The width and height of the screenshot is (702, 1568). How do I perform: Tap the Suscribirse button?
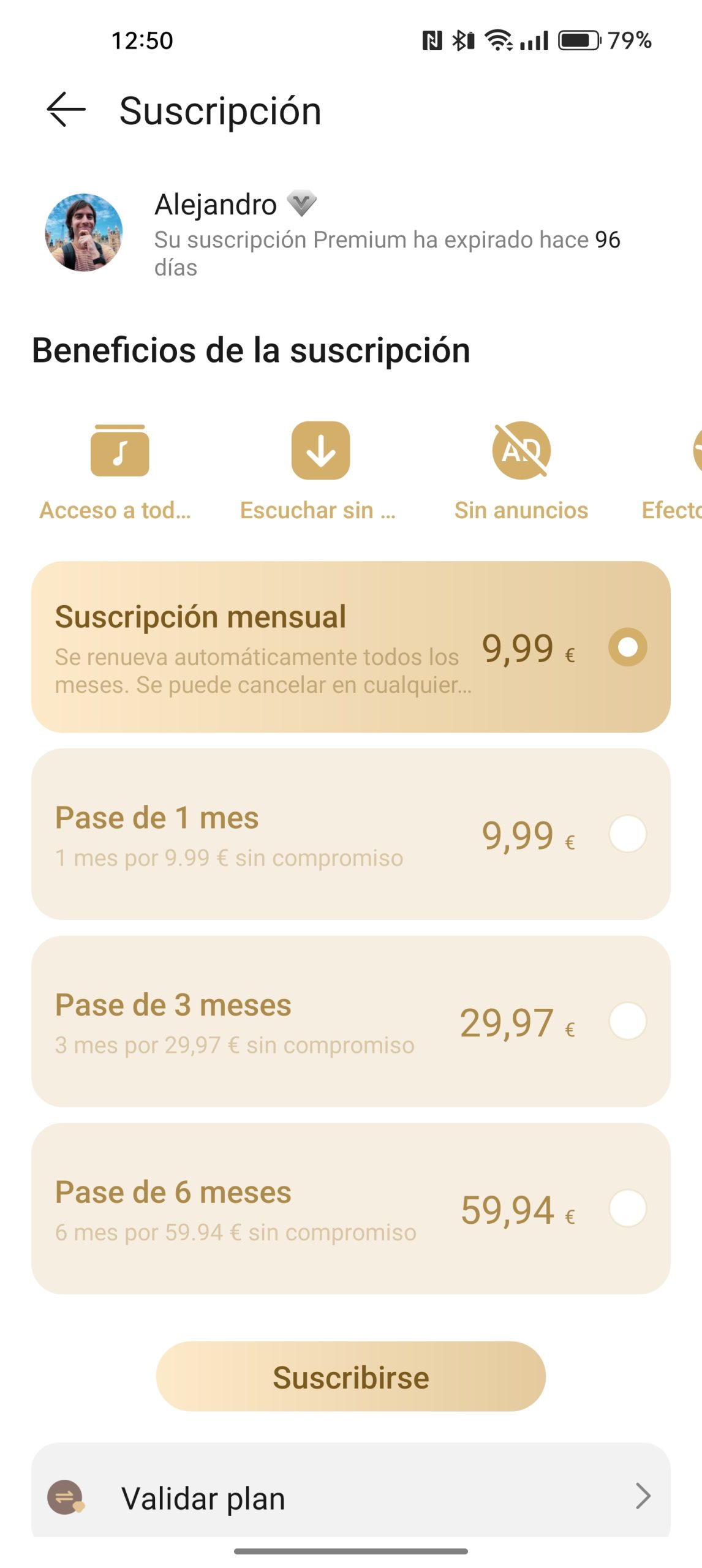click(350, 1377)
